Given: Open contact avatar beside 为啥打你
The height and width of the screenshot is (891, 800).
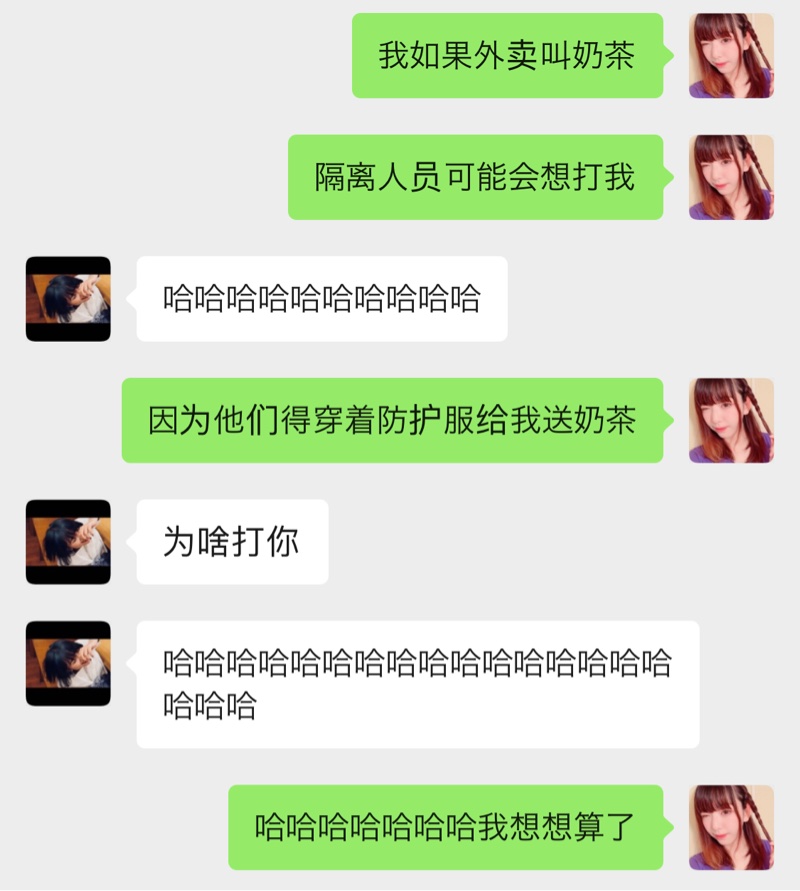Looking at the screenshot, I should tap(68, 542).
